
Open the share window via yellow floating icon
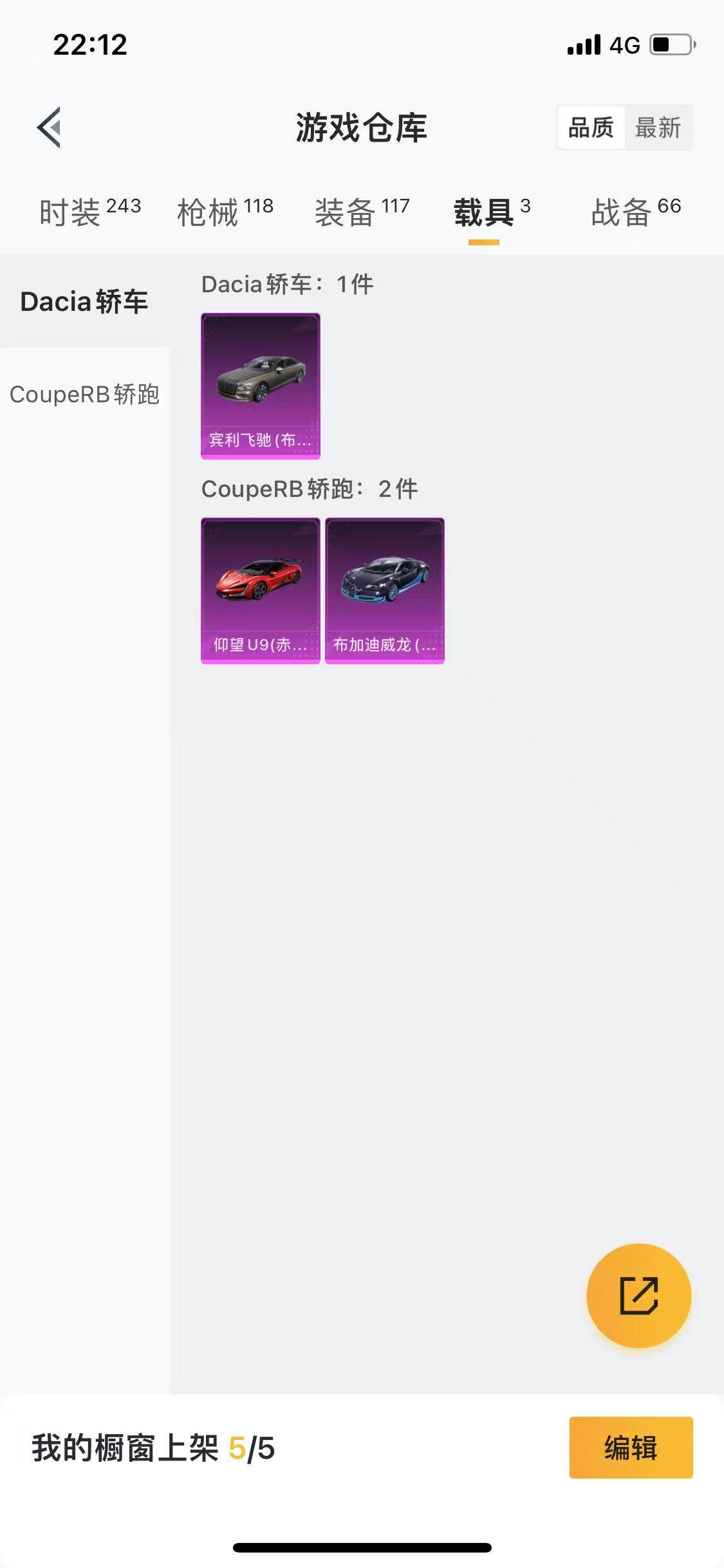coord(638,1296)
